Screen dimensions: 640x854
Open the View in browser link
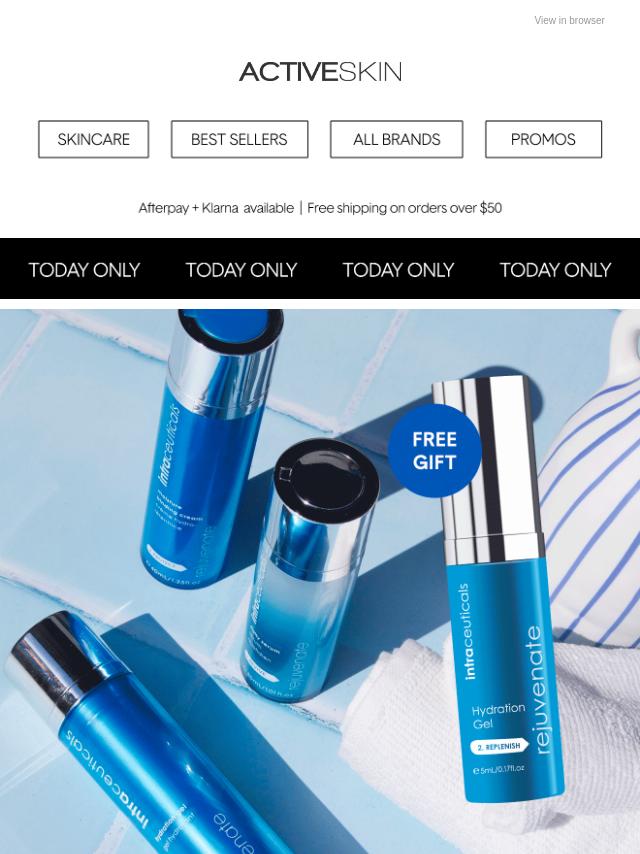pyautogui.click(x=569, y=20)
